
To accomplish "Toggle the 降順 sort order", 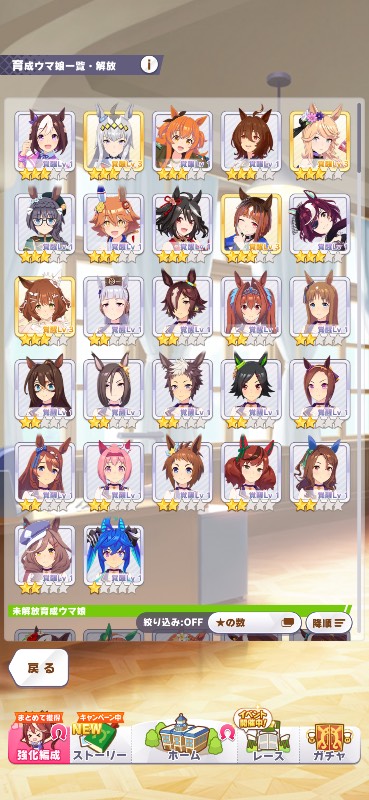I will click(329, 622).
